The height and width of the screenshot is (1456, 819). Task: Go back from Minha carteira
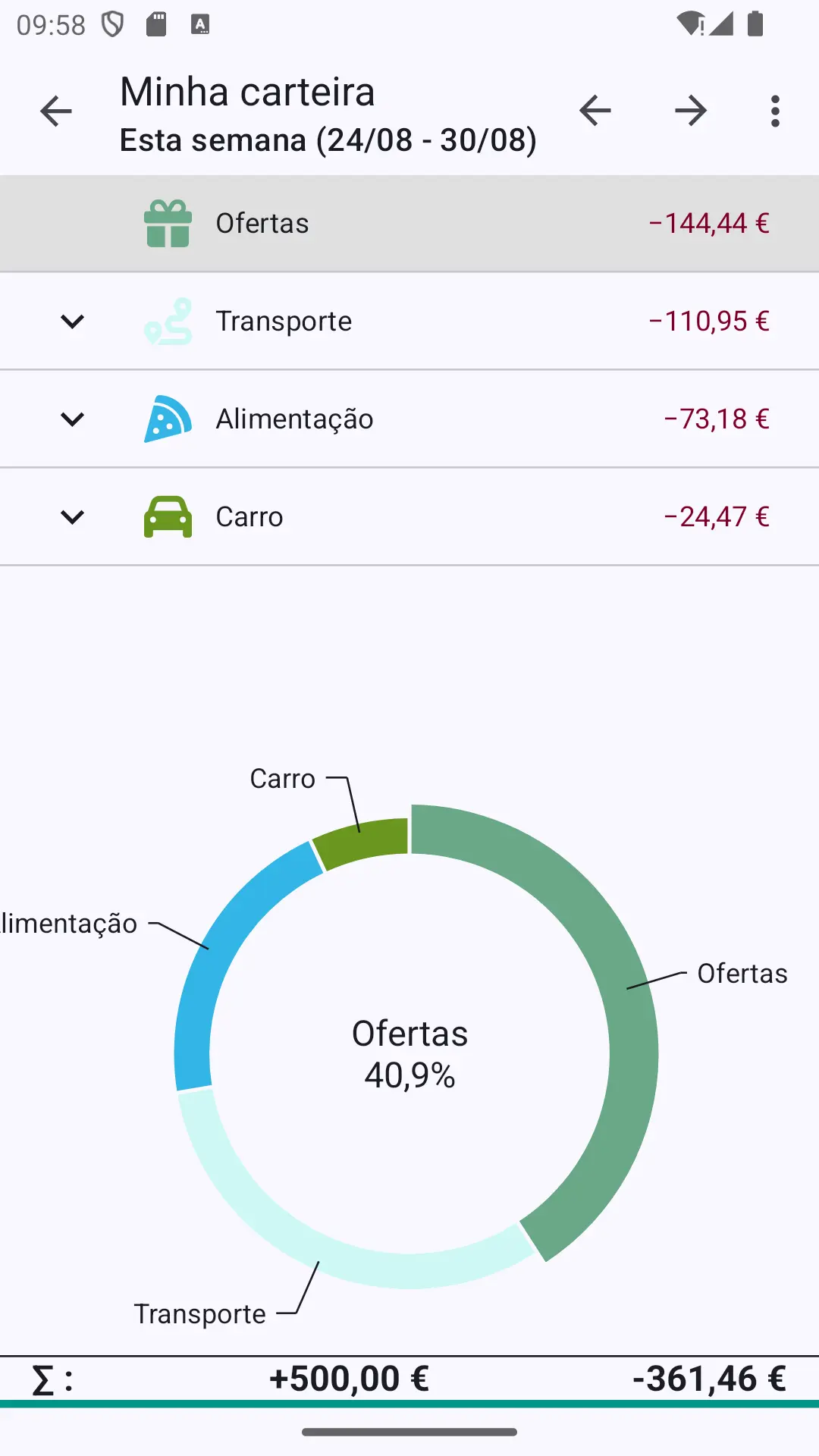pos(55,111)
